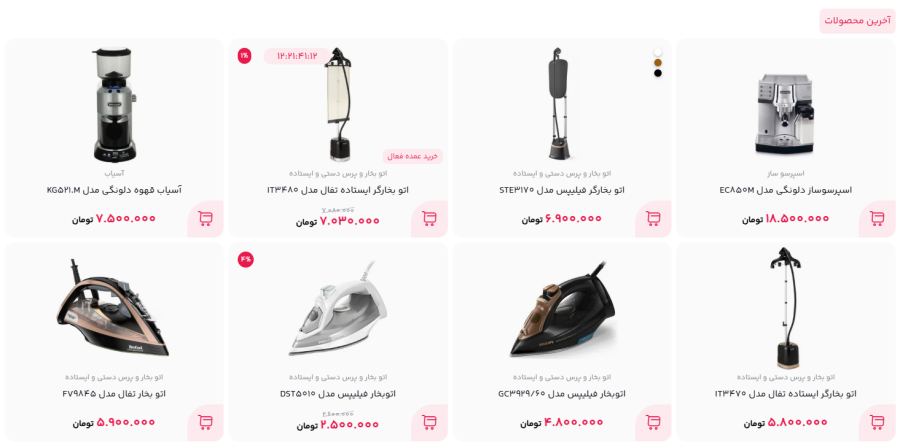The image size is (900, 448).
Task: Add Philips GC3929/60 iron to cart
Action: pyautogui.click(x=653, y=422)
